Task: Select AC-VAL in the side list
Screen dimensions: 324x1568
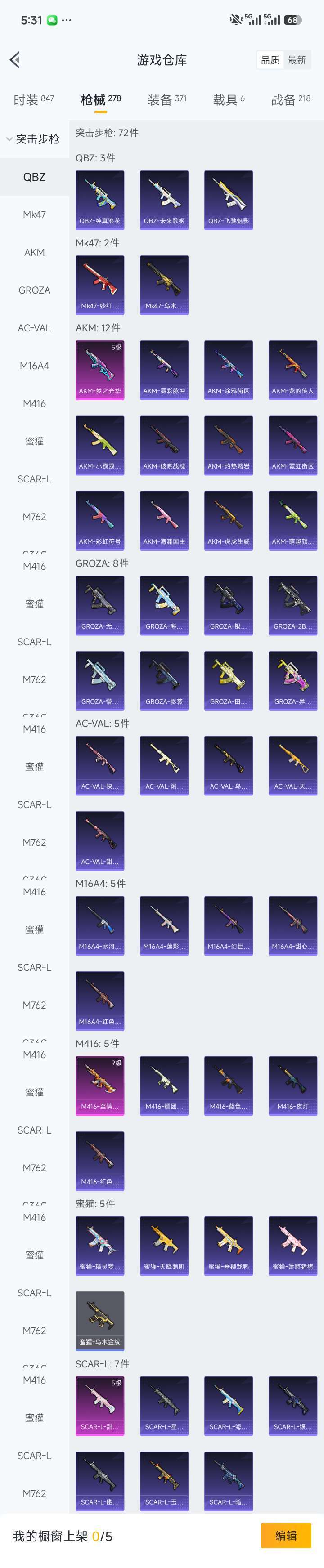Action: point(34,327)
